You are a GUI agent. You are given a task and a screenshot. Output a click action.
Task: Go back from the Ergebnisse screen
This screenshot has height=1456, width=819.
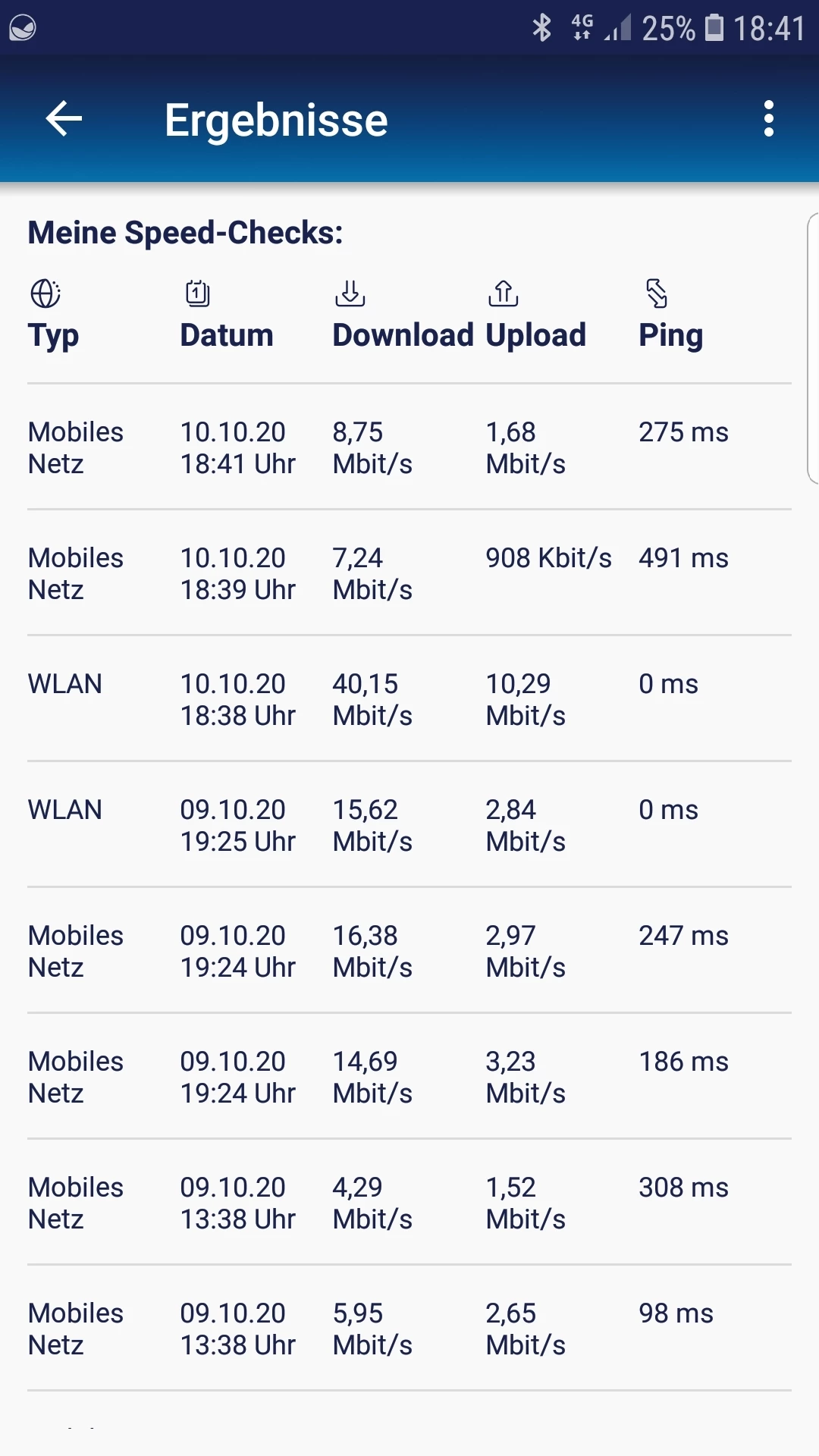pyautogui.click(x=64, y=119)
